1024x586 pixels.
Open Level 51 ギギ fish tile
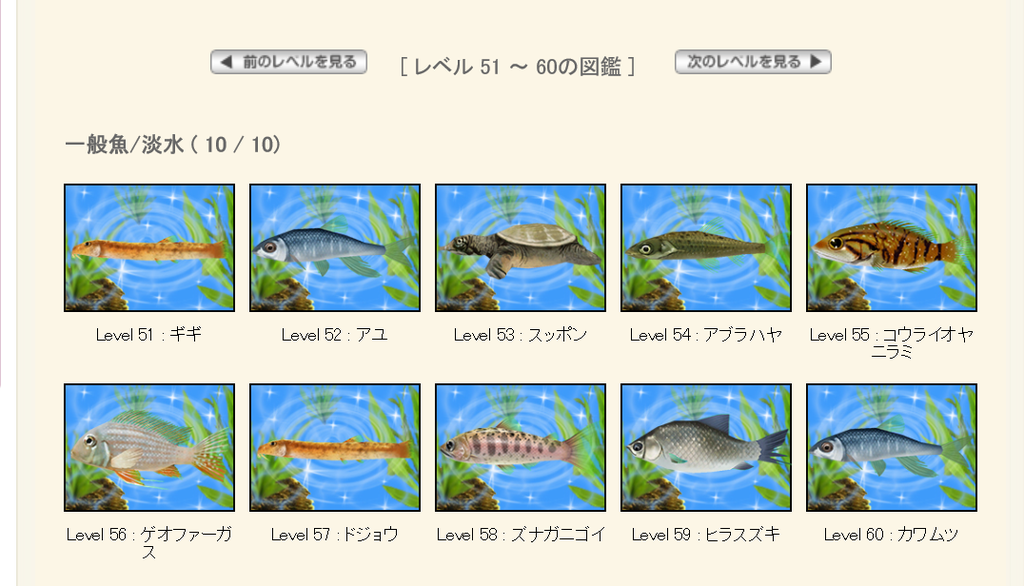coord(149,247)
